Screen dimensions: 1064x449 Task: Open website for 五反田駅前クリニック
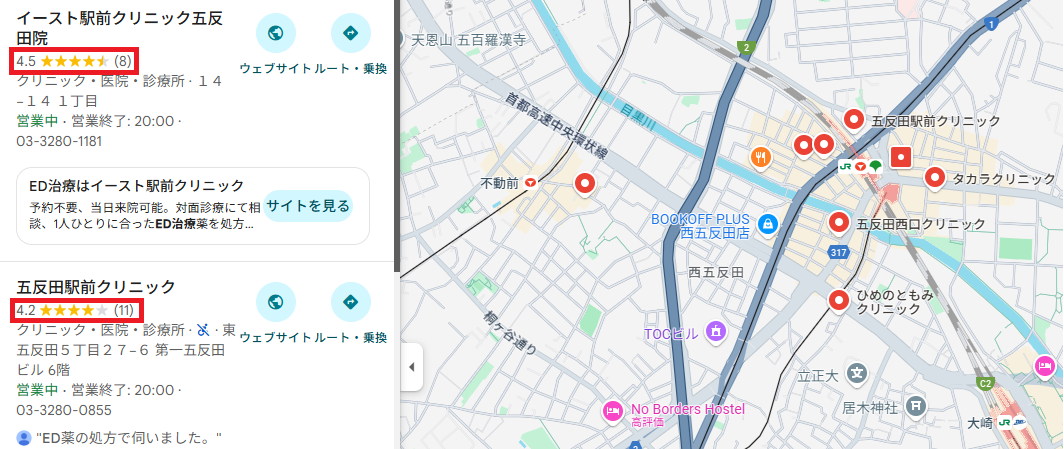[276, 302]
